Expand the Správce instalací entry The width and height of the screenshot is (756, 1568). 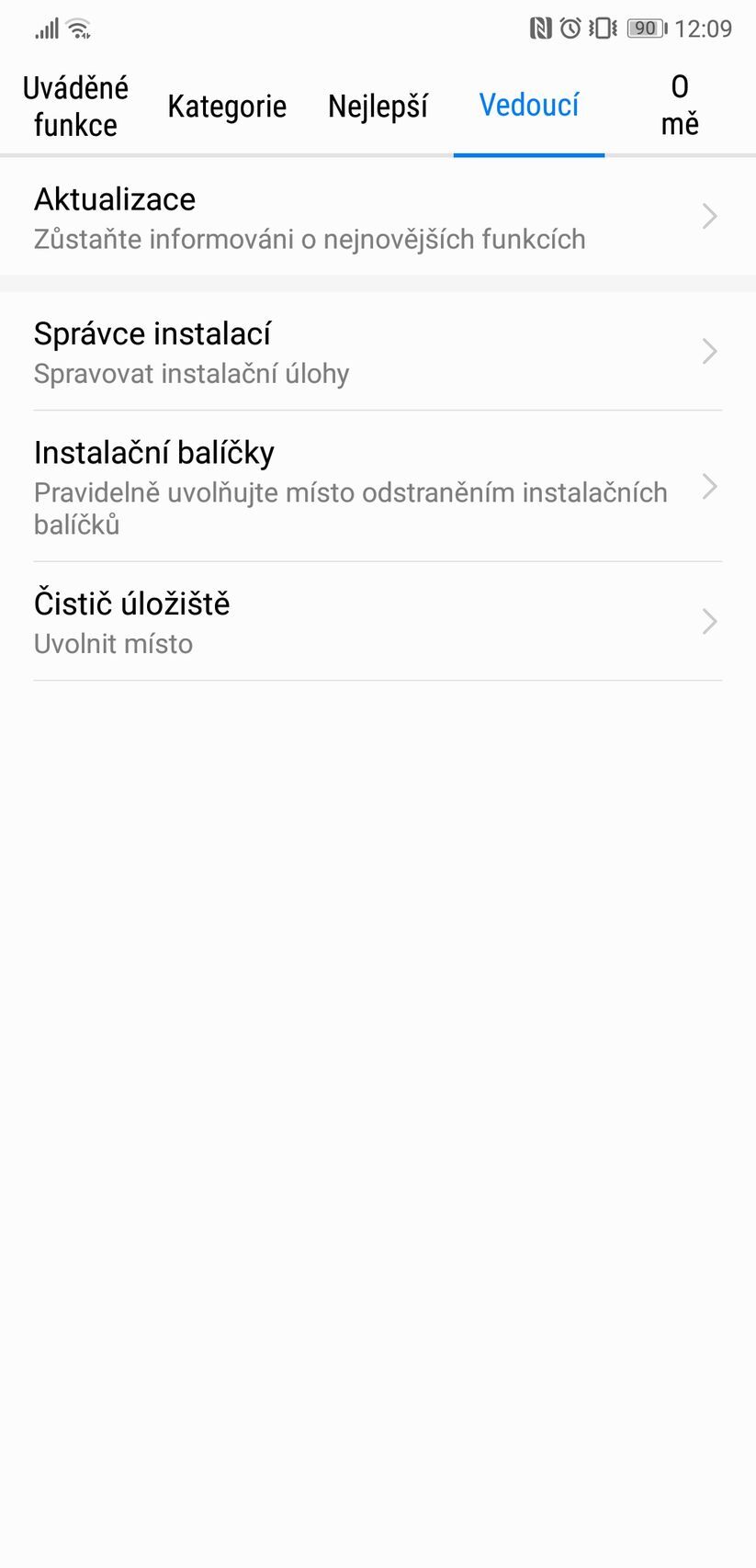(708, 351)
